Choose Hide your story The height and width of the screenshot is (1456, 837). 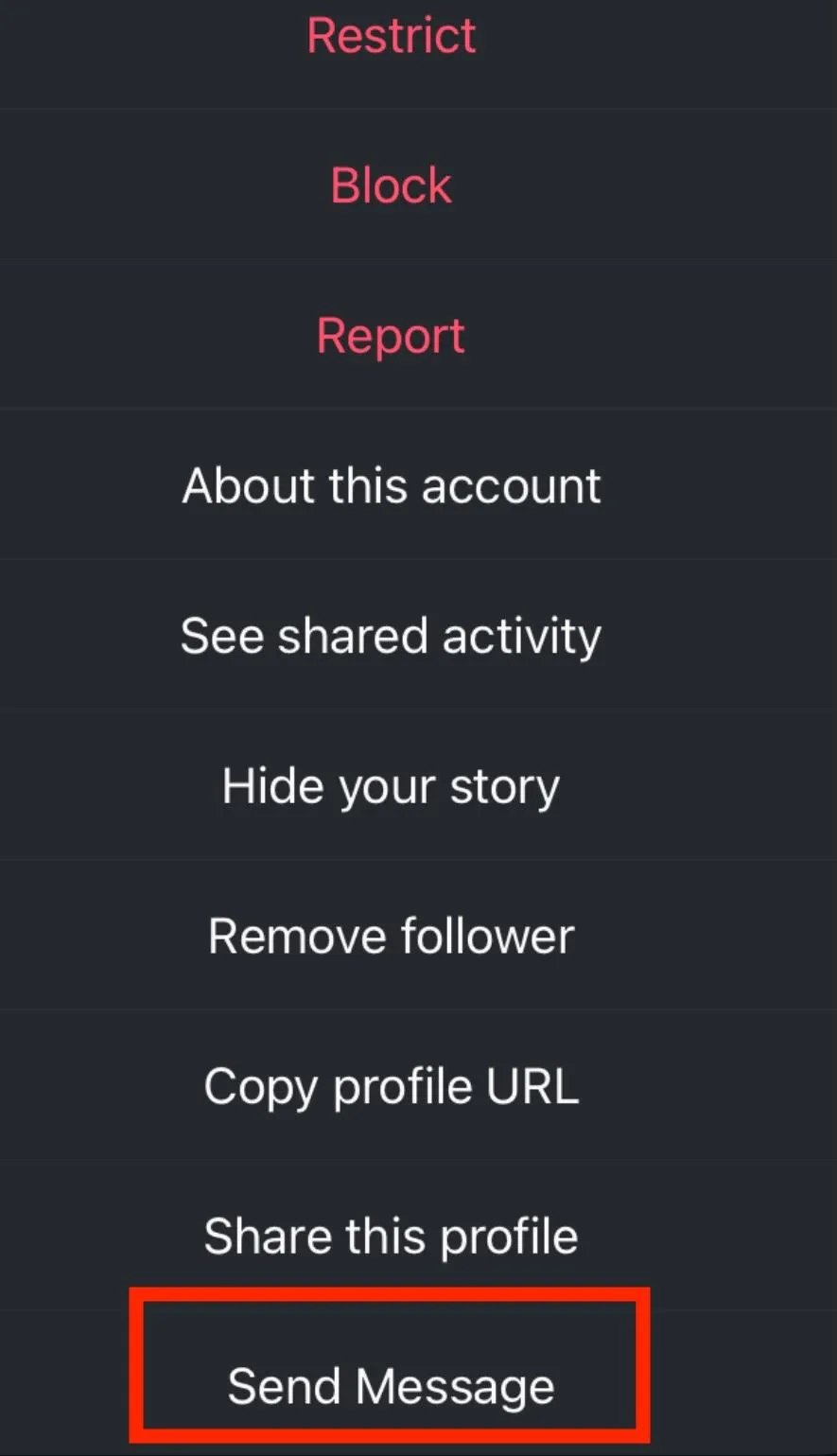pyautogui.click(x=391, y=786)
